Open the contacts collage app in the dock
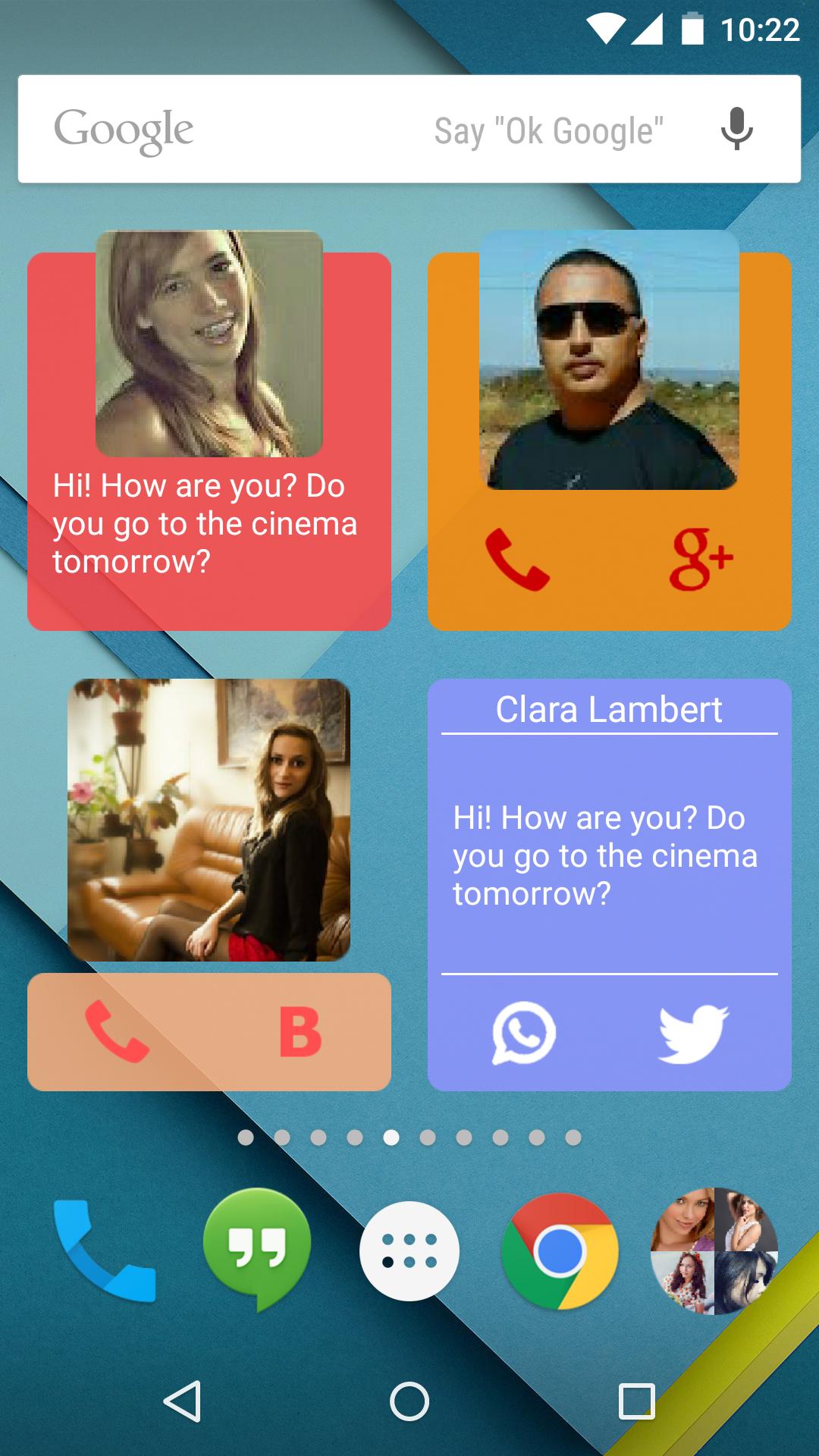Image resolution: width=819 pixels, height=1456 pixels. tap(714, 1251)
